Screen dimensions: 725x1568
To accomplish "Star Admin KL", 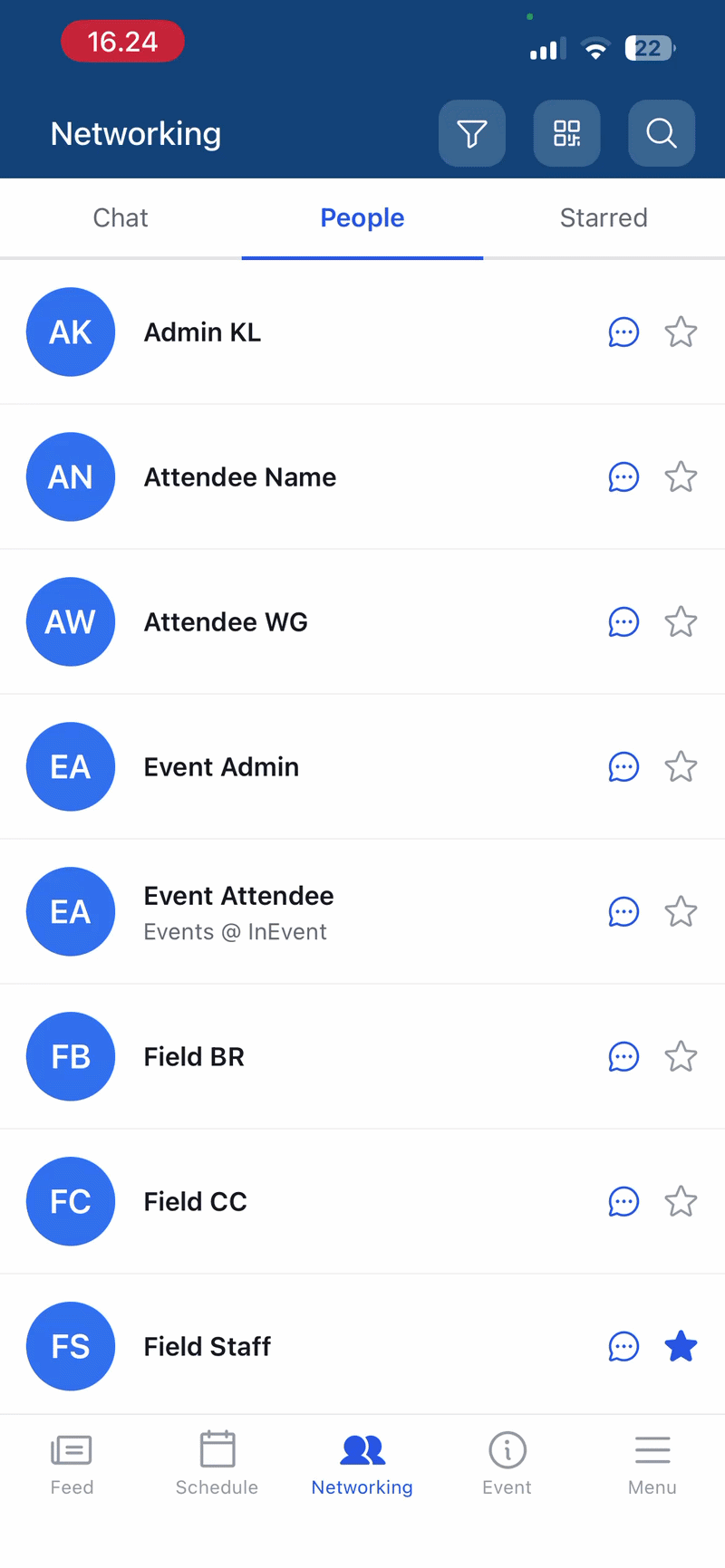I will (681, 332).
